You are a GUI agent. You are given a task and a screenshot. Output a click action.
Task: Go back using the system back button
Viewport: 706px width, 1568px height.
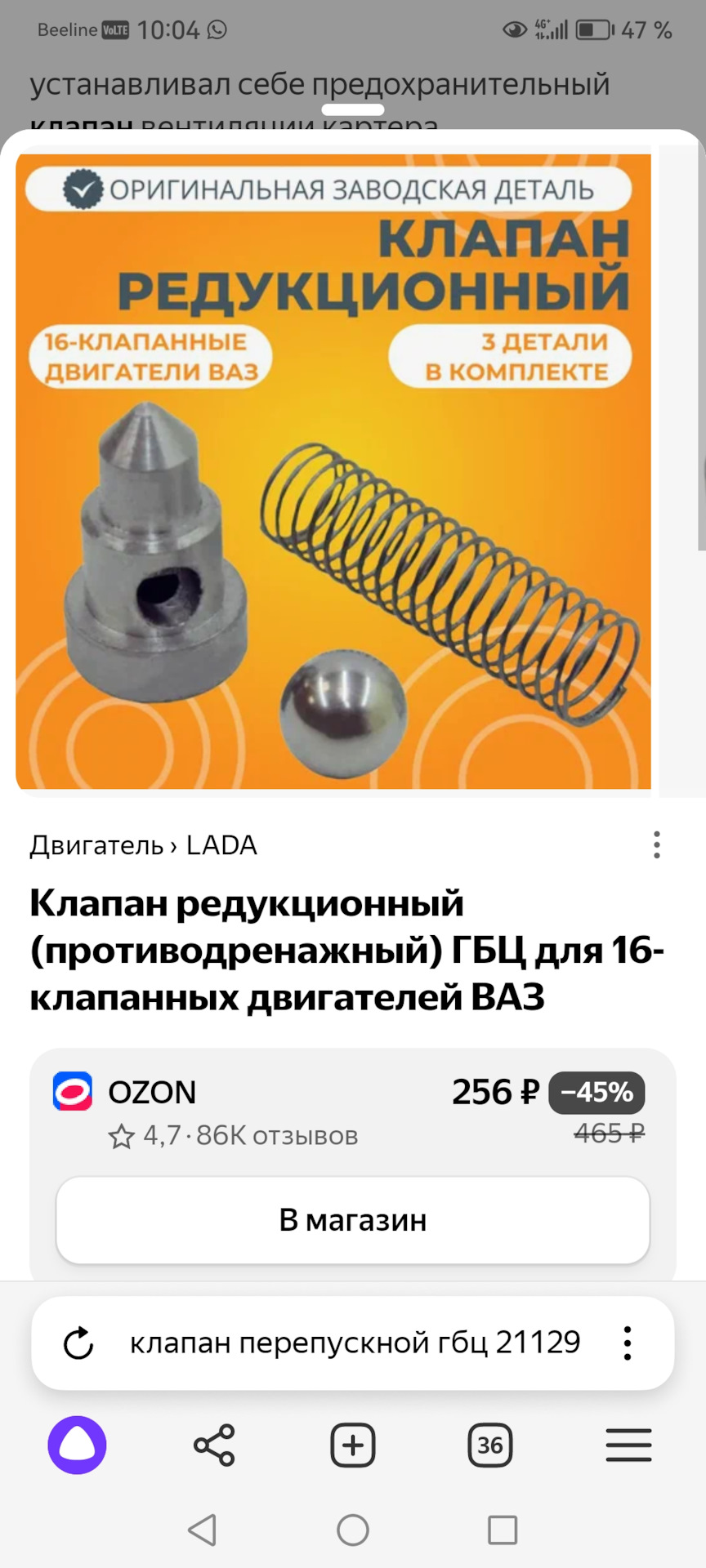pyautogui.click(x=202, y=1530)
